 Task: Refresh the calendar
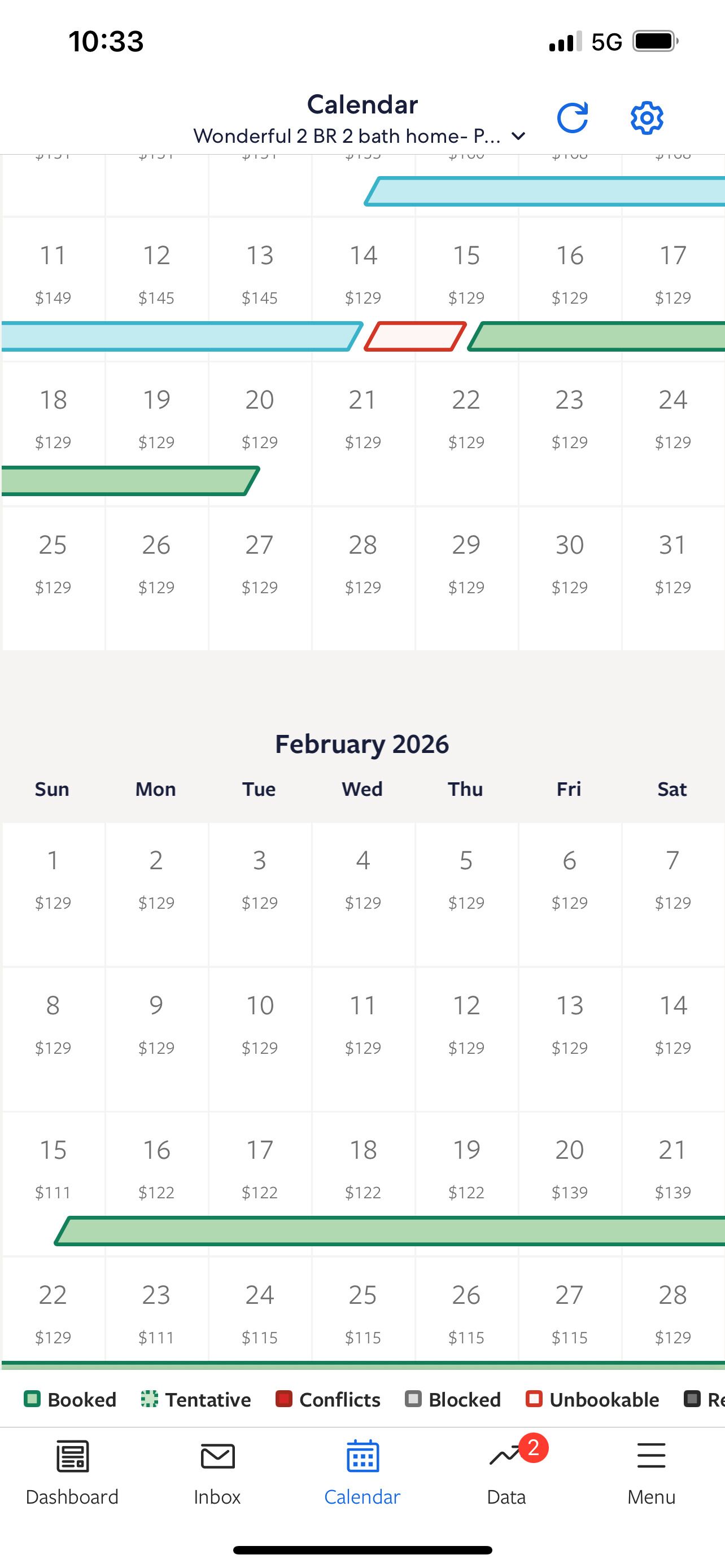(572, 117)
